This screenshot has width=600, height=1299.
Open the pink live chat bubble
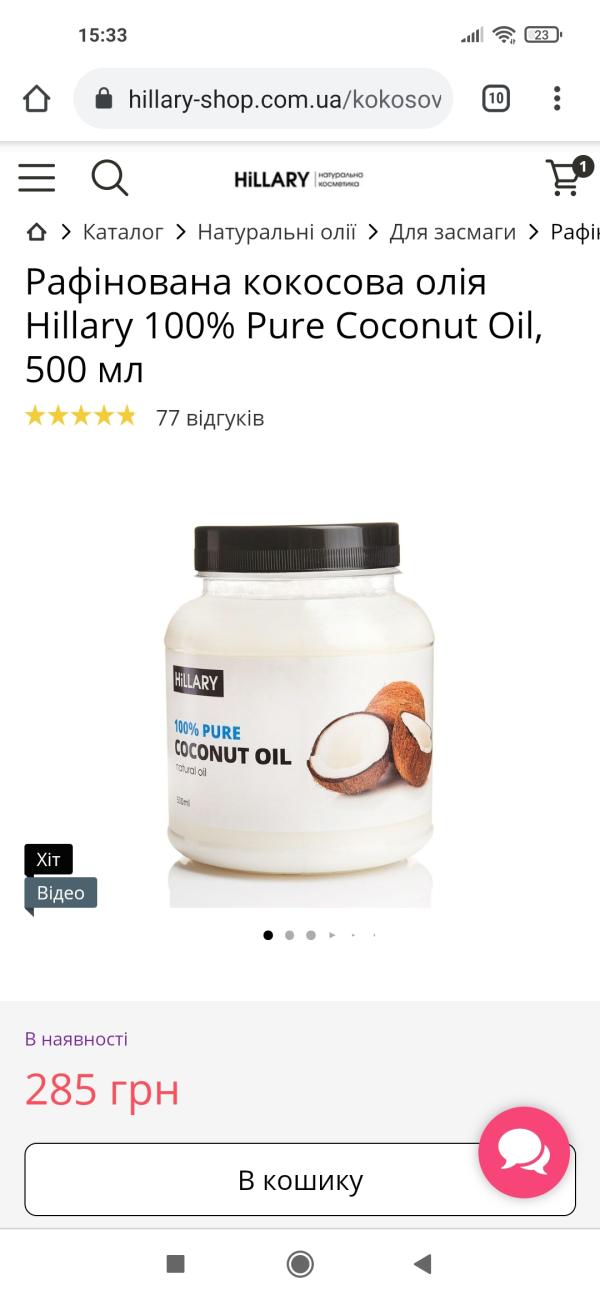click(524, 1153)
